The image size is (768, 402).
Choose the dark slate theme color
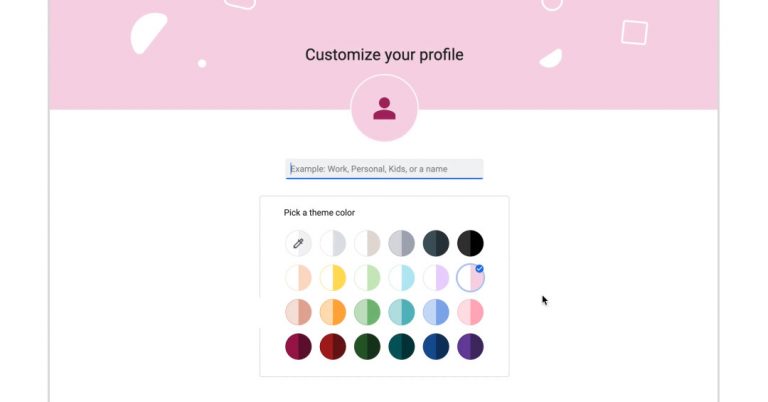click(436, 243)
